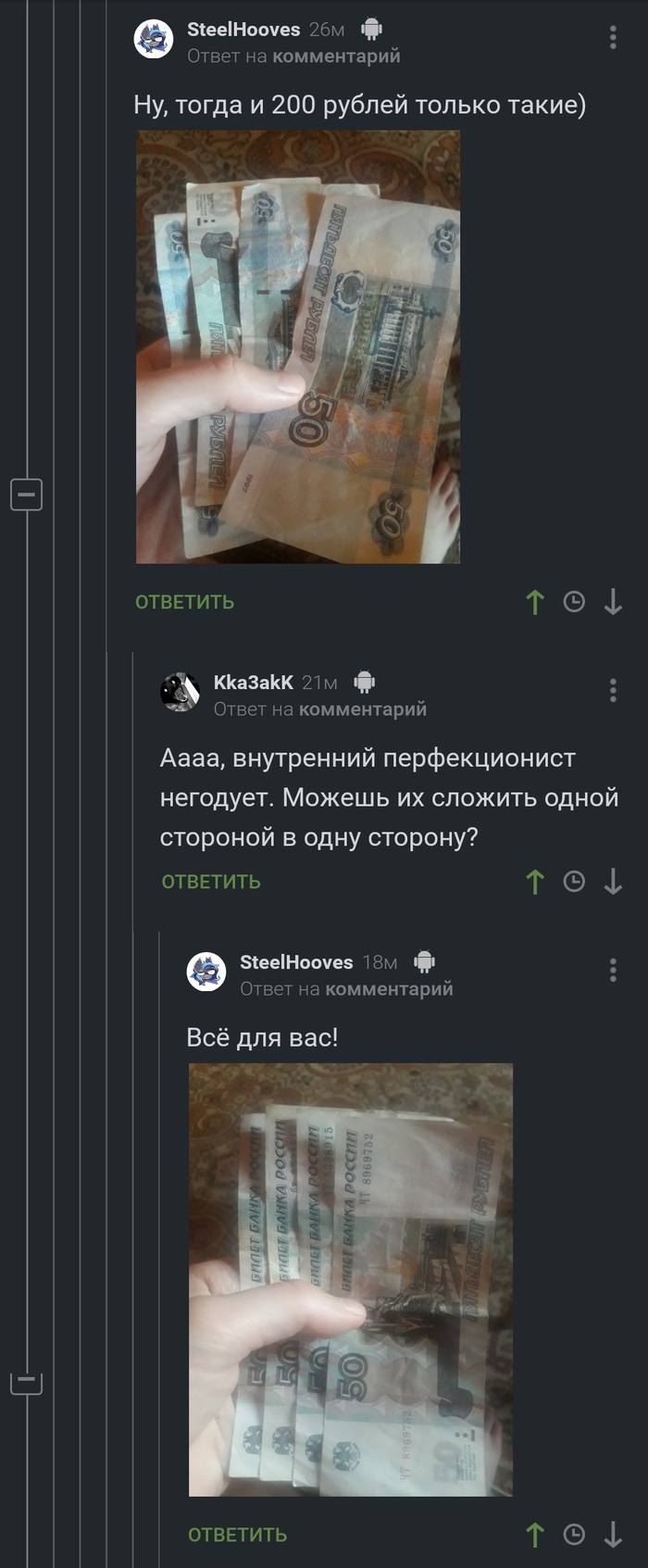Viewport: 648px width, 1568px height.
Task: Downvote the "Всё для вас!" comment
Action: [x=613, y=1535]
